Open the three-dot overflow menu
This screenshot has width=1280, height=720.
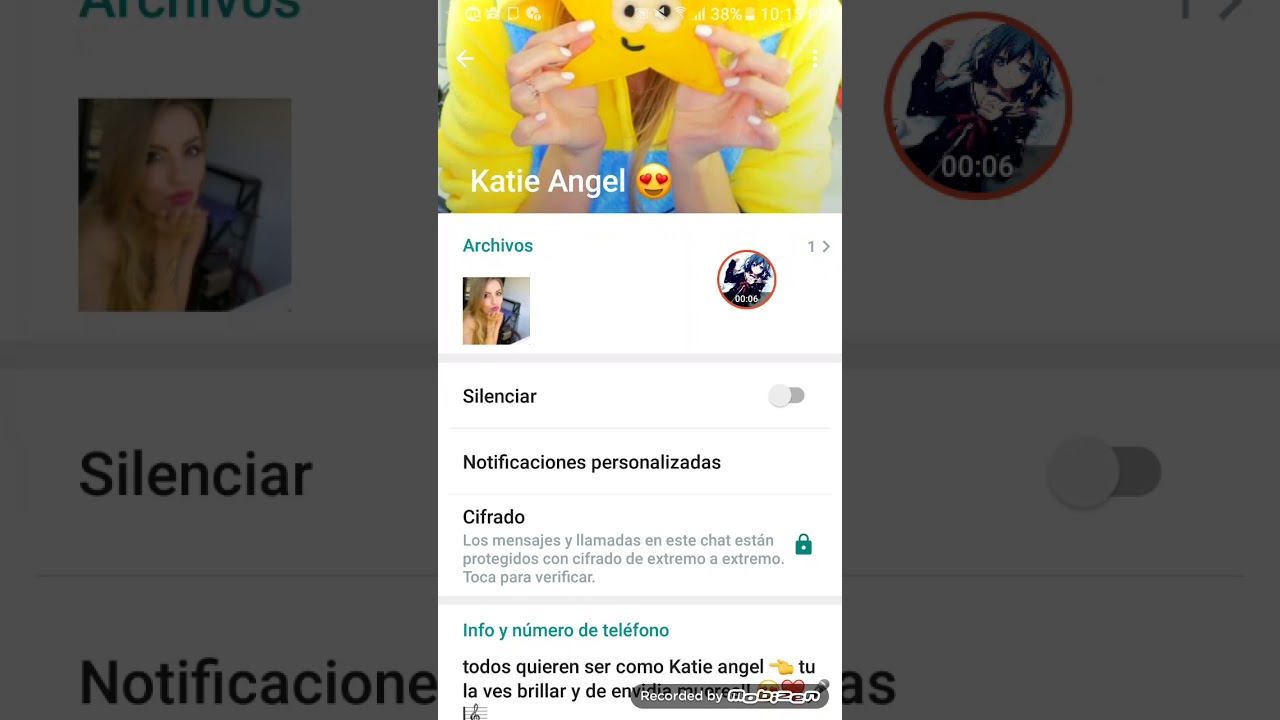point(816,59)
